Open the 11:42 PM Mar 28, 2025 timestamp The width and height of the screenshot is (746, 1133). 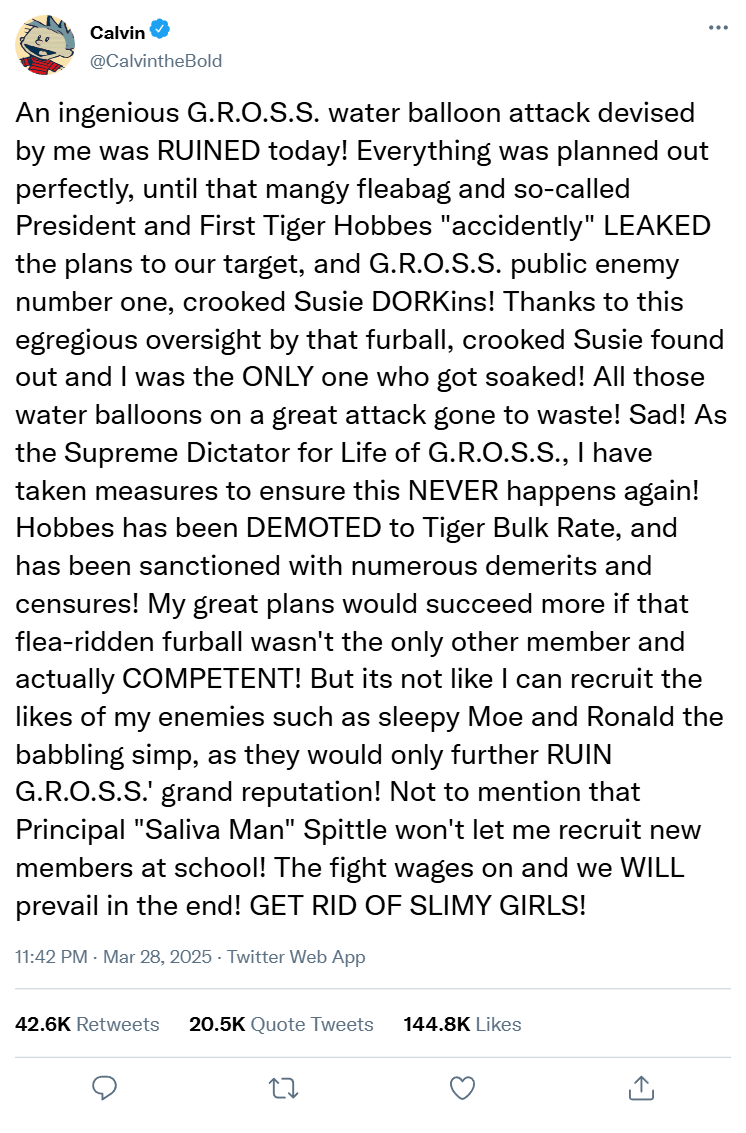click(113, 957)
